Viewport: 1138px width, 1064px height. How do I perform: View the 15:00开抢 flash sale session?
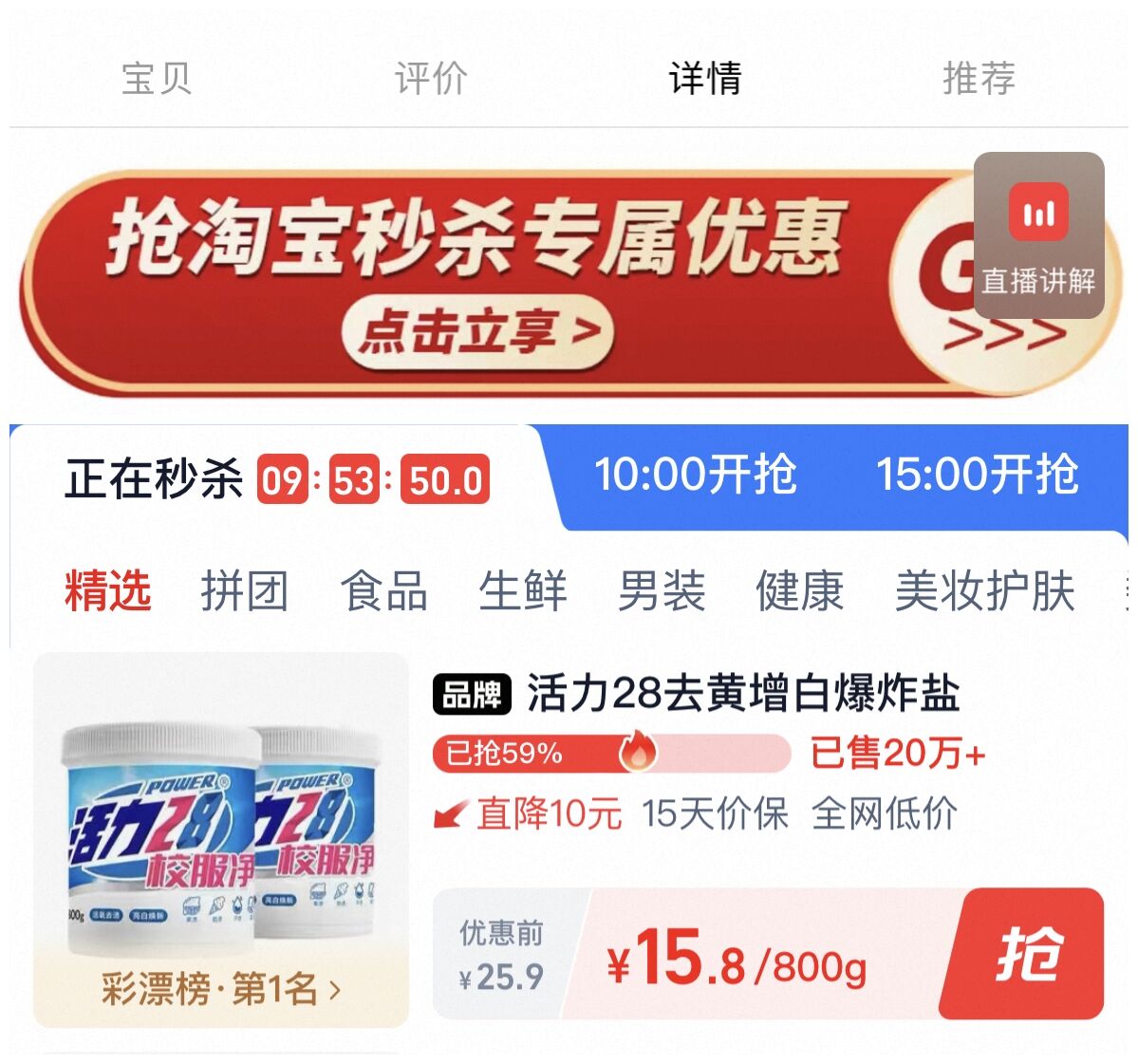coord(977,474)
